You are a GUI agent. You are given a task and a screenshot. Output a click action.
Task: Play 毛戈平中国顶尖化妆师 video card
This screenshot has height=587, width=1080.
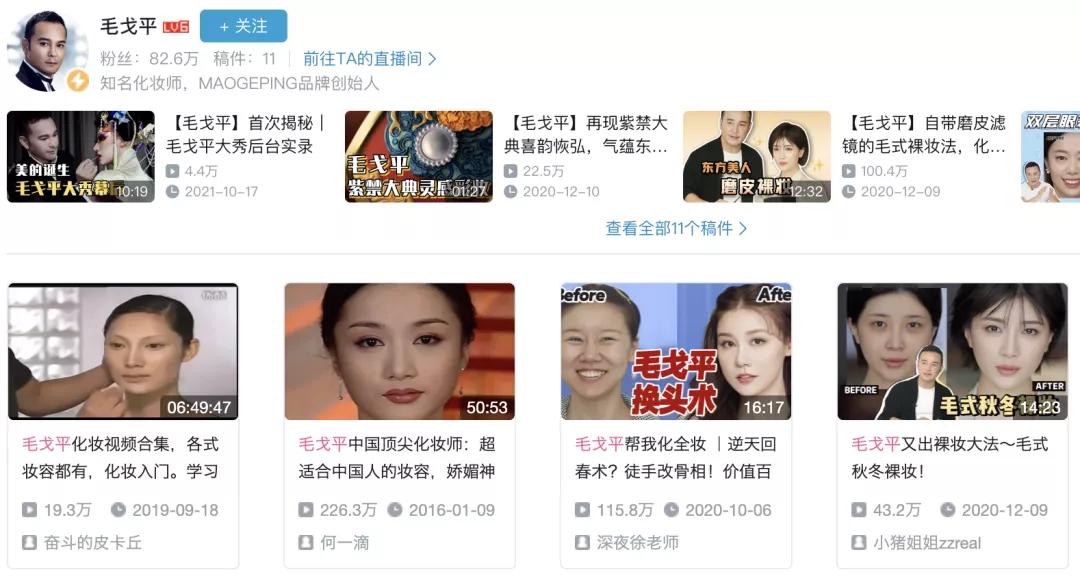coord(399,352)
